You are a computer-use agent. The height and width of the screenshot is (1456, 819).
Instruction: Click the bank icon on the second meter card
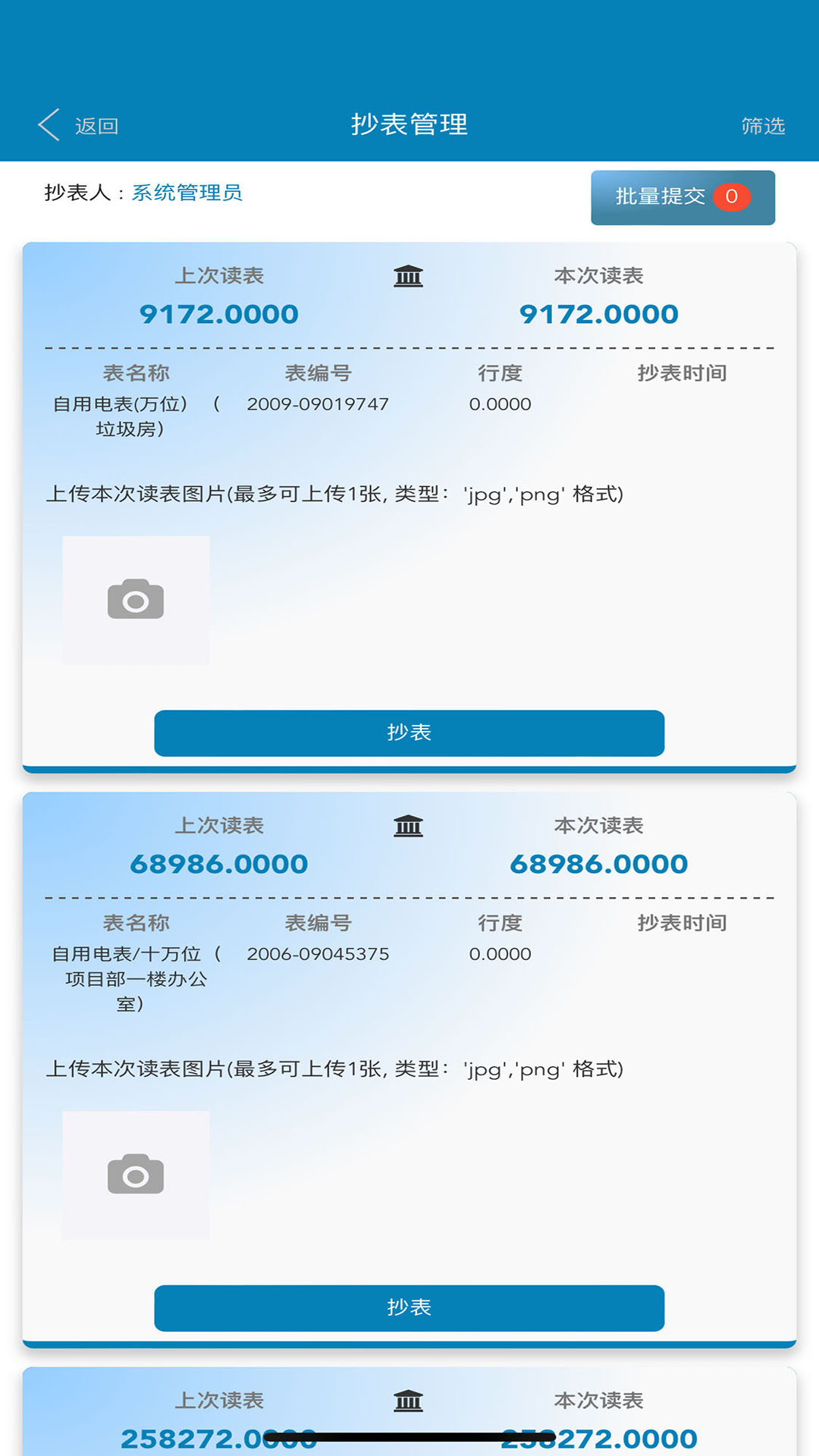pyautogui.click(x=408, y=827)
